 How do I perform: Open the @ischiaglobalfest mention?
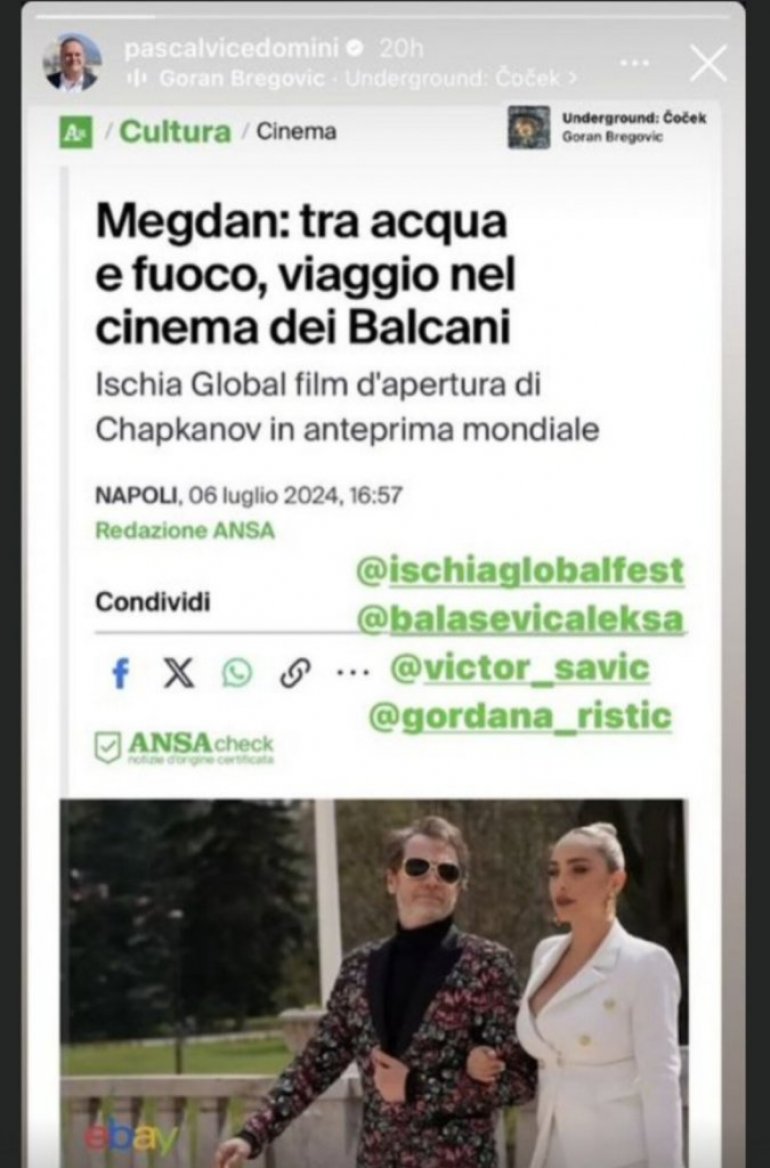[x=520, y=571]
